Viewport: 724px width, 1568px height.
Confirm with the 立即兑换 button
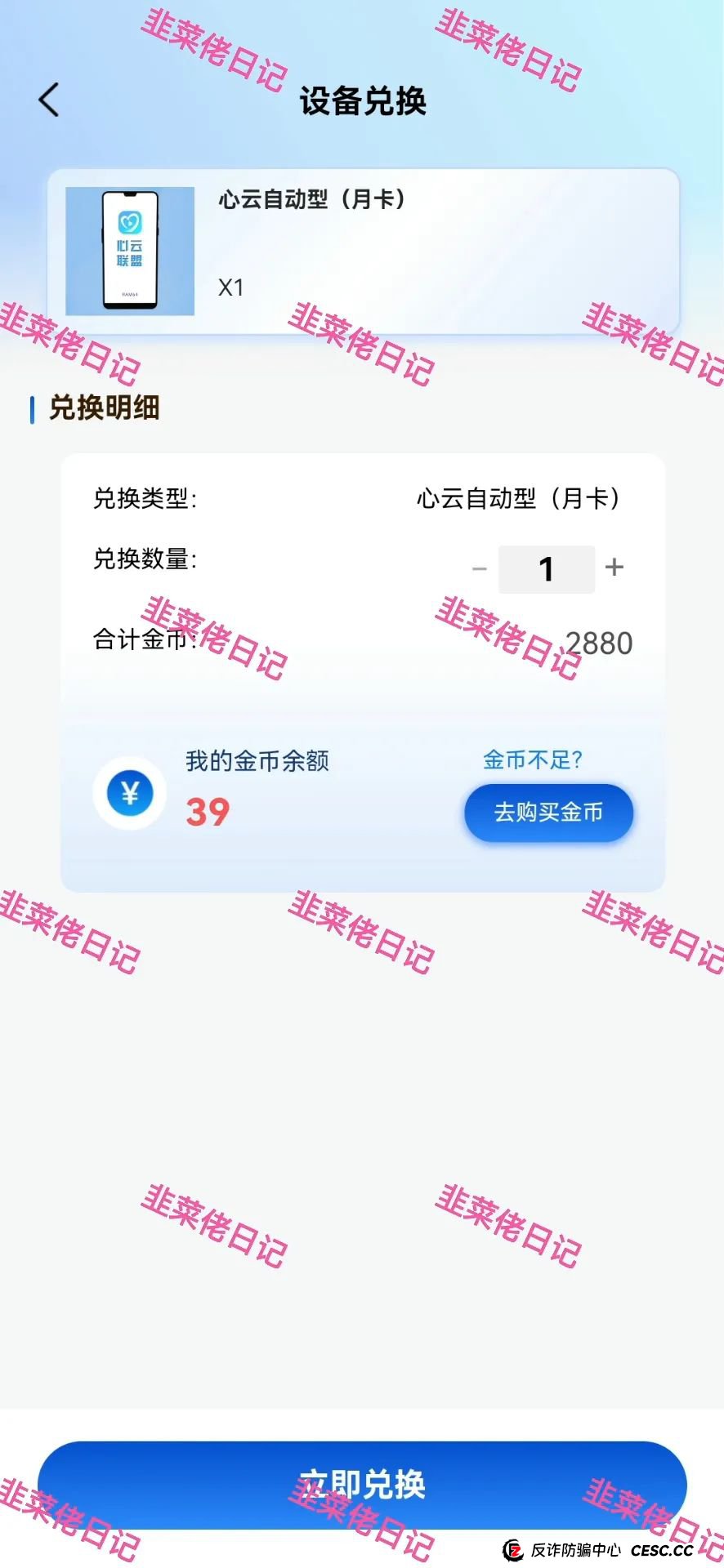tap(362, 1484)
